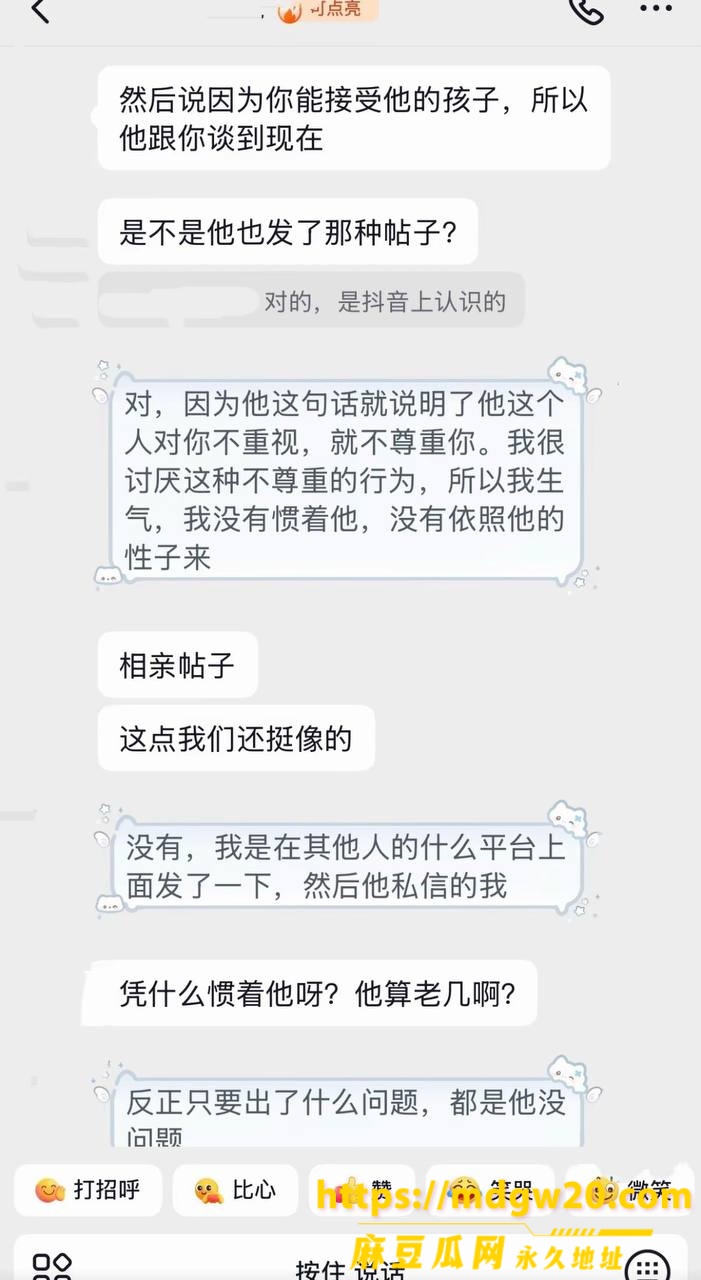Send the 微笑 quick reply

(x=633, y=1190)
